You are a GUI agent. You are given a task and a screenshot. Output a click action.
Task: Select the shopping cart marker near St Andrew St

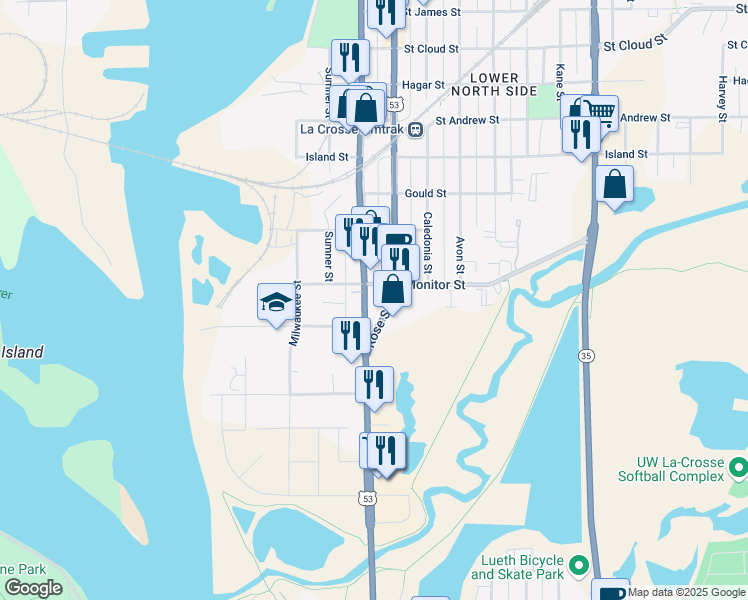point(600,112)
